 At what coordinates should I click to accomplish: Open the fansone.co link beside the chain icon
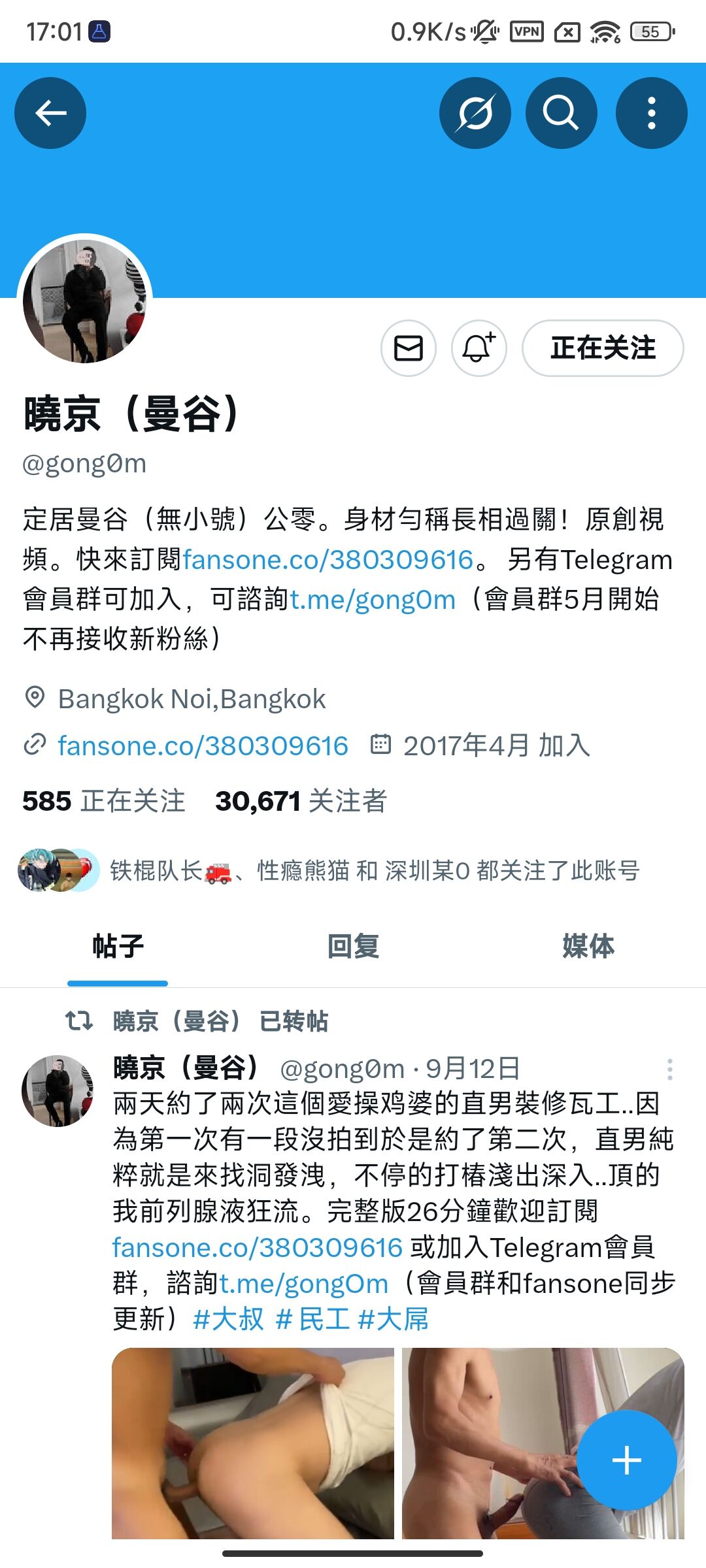point(203,745)
